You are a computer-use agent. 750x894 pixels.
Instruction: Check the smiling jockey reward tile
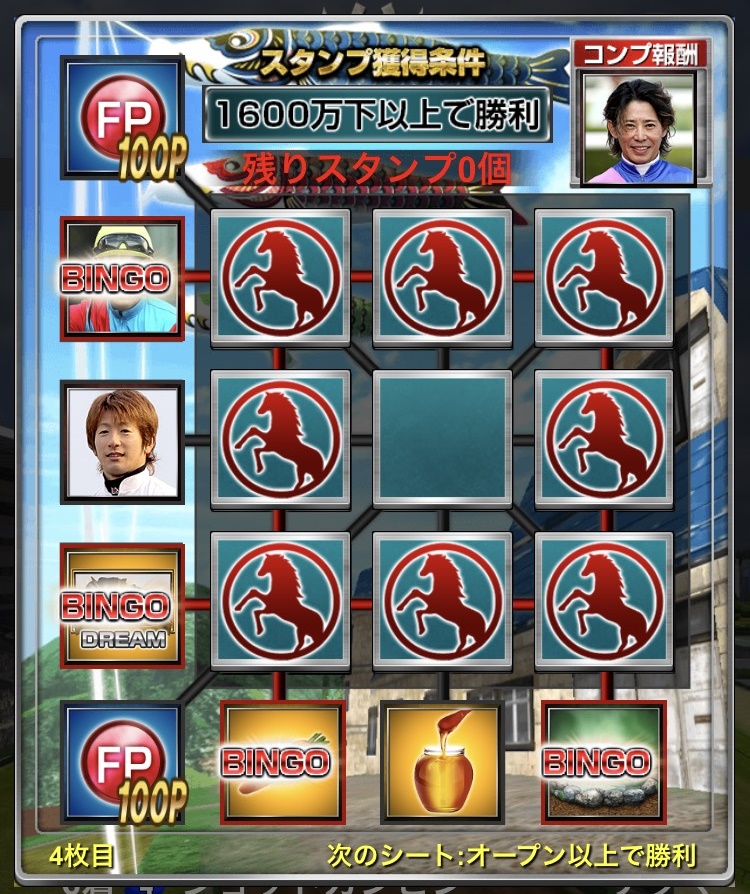[x=122, y=440]
